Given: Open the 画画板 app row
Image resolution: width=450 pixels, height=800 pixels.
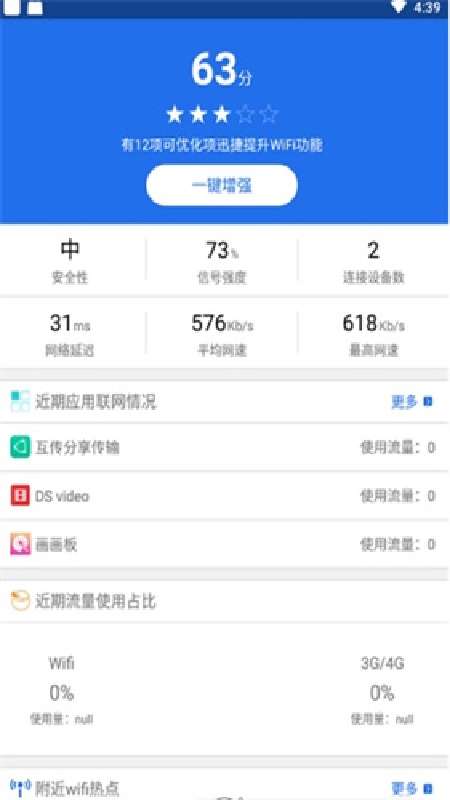Looking at the screenshot, I should pyautogui.click(x=225, y=544).
